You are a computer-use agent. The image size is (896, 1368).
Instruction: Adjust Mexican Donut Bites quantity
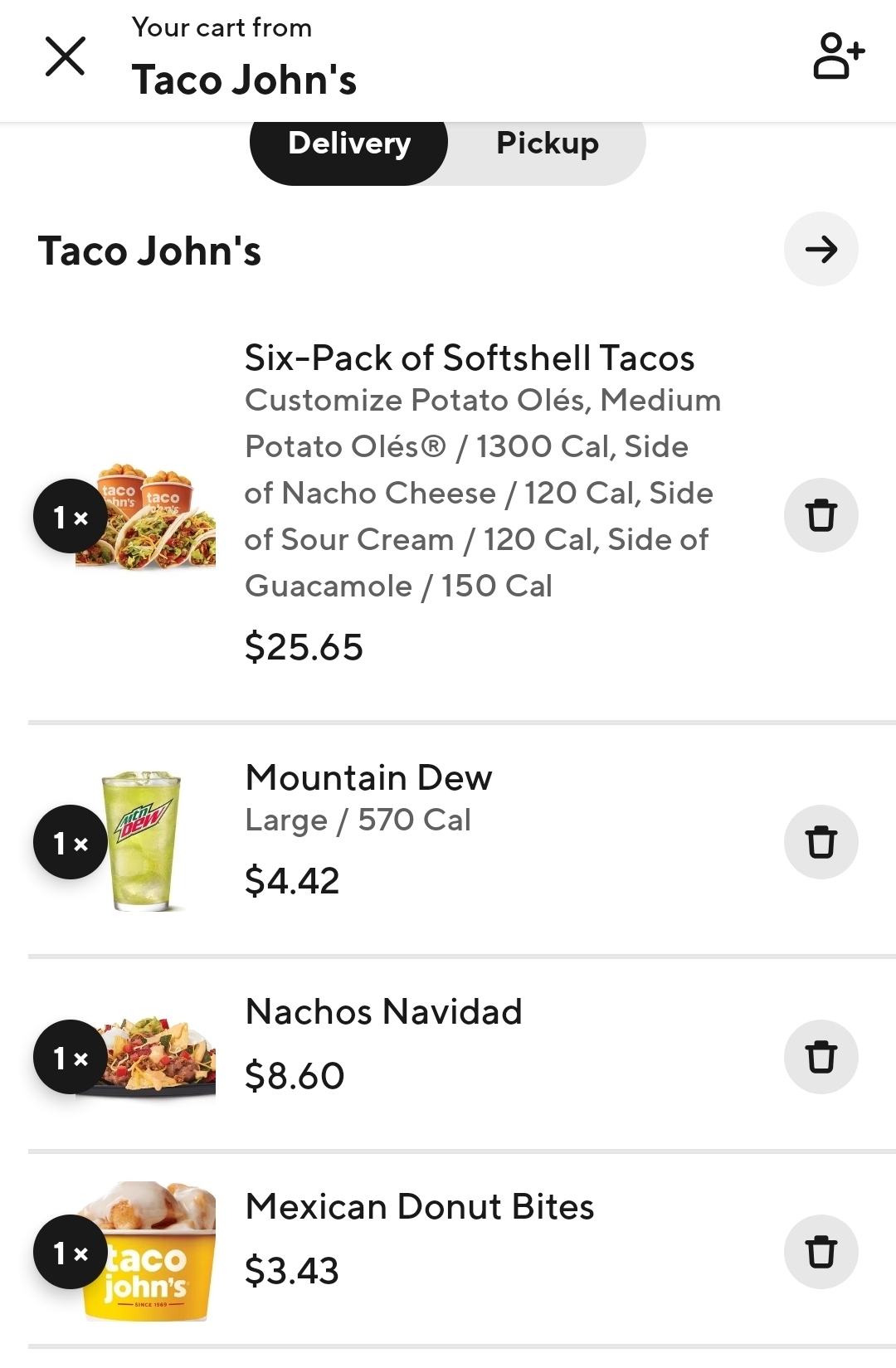(71, 1252)
